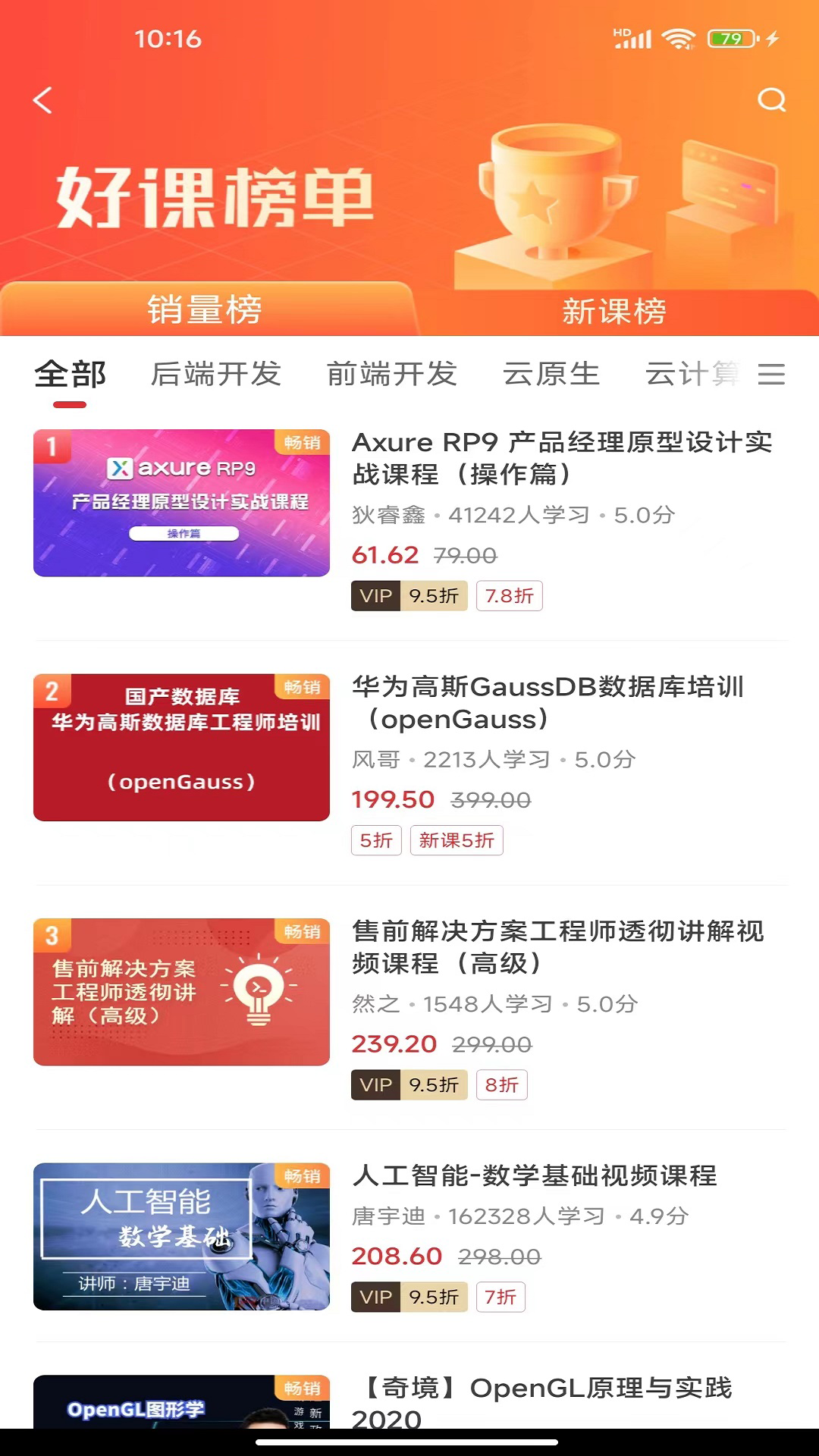Click the 7.8折 discount tag
Viewport: 819px width, 1456px height.
(x=509, y=595)
